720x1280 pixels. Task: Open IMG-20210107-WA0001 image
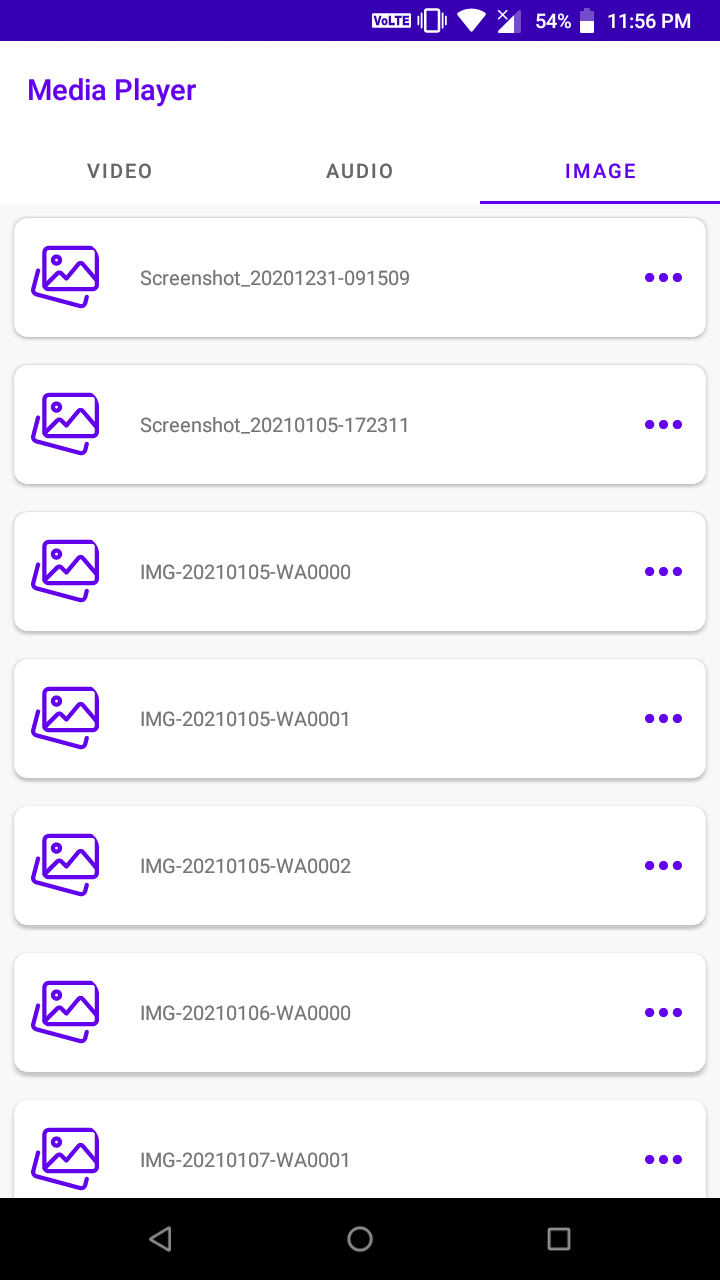[360, 1149]
